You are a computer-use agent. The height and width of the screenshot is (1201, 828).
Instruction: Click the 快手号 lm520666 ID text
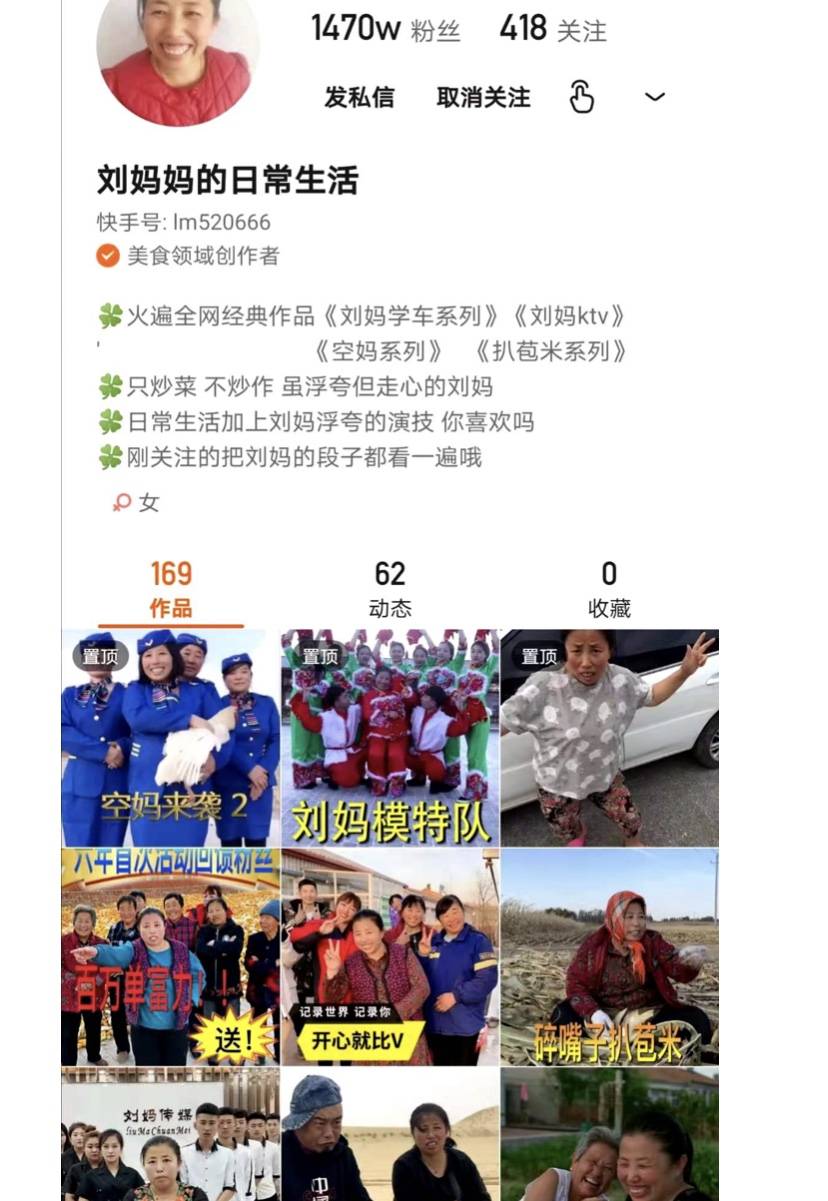pos(183,222)
